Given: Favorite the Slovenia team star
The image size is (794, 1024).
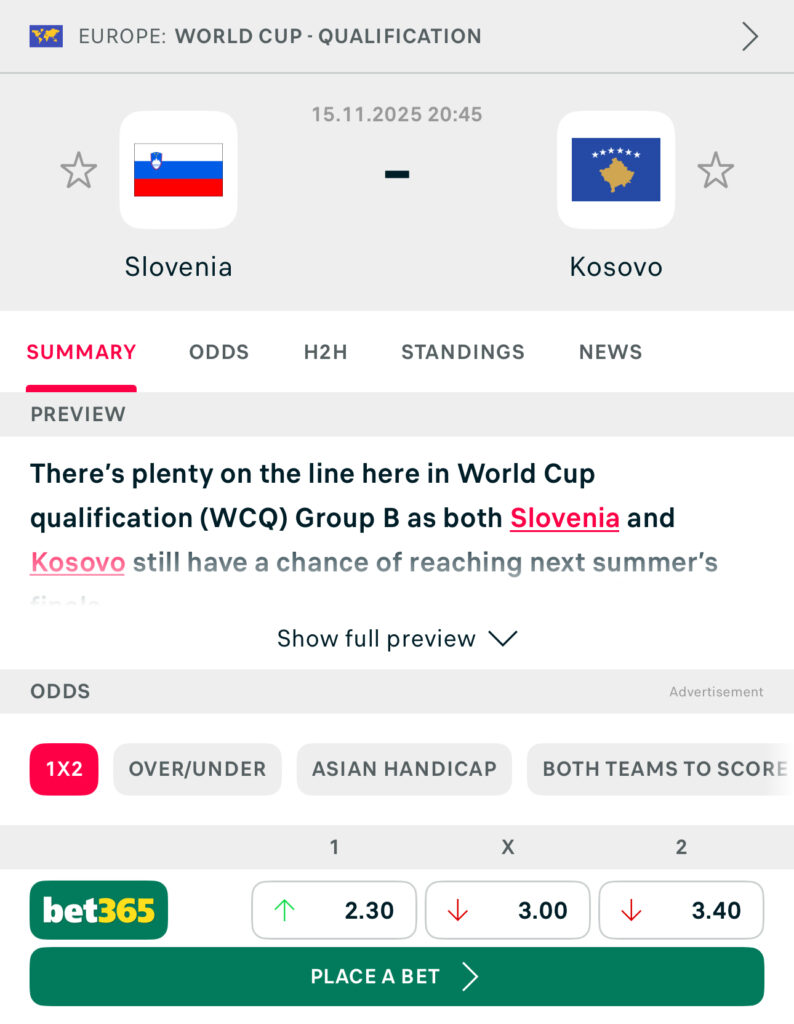Looking at the screenshot, I should (78, 171).
